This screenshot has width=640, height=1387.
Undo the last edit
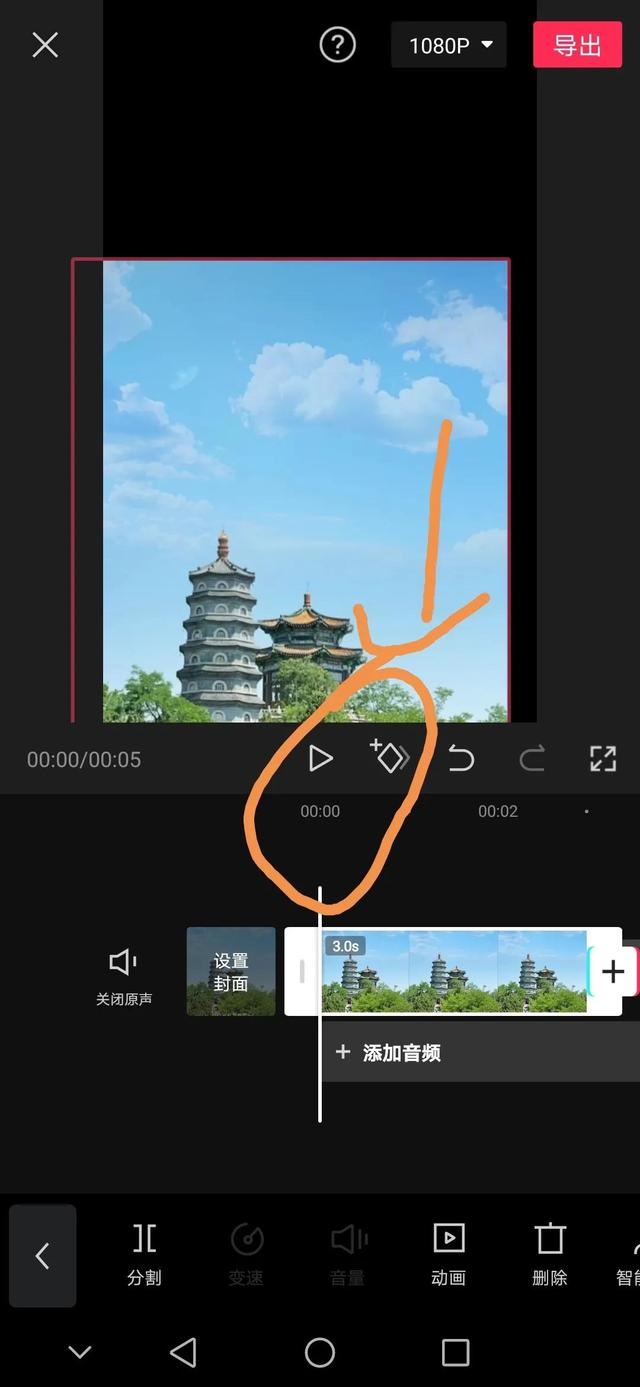click(x=461, y=759)
